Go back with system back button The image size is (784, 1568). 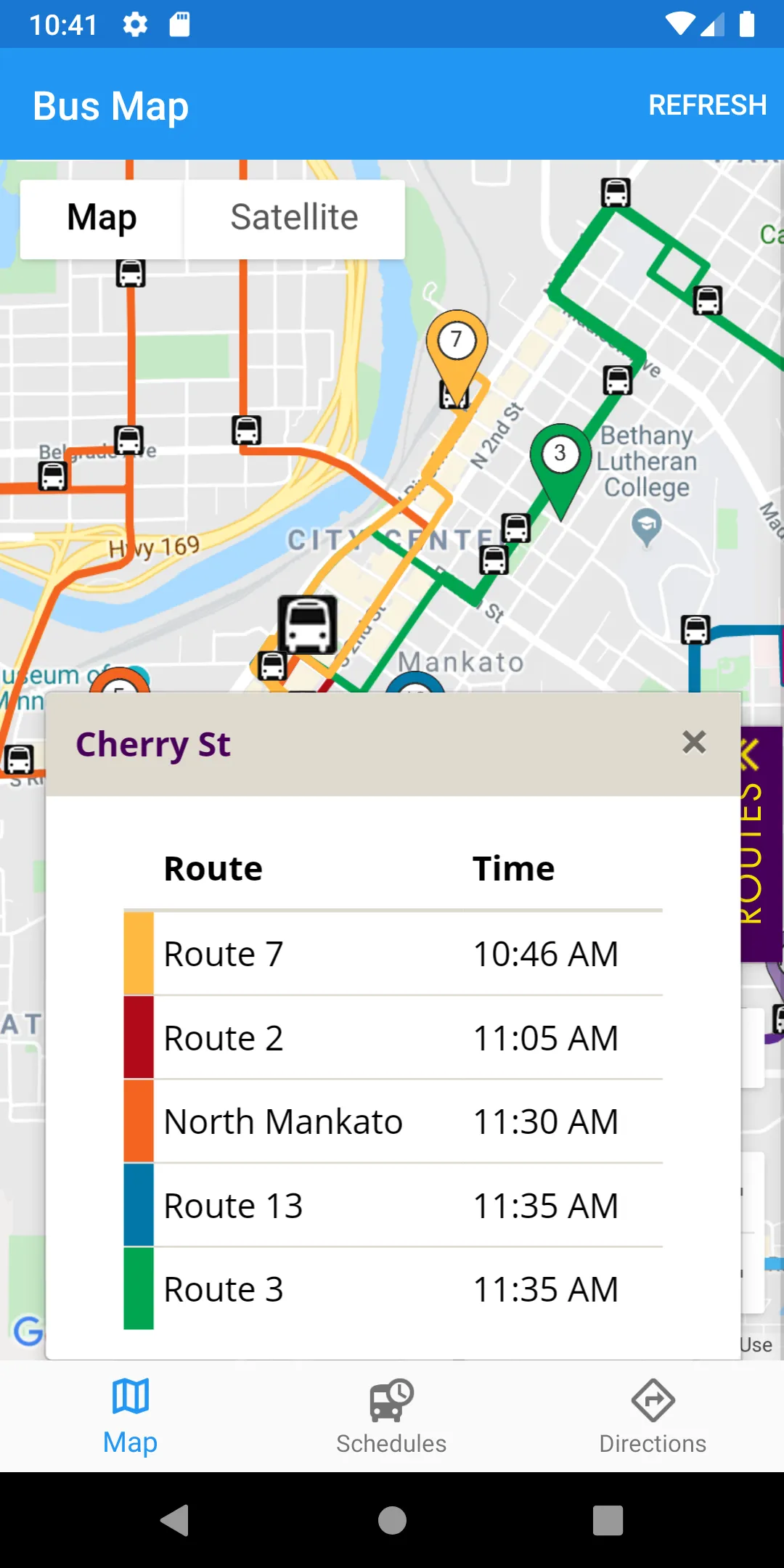tap(175, 1520)
